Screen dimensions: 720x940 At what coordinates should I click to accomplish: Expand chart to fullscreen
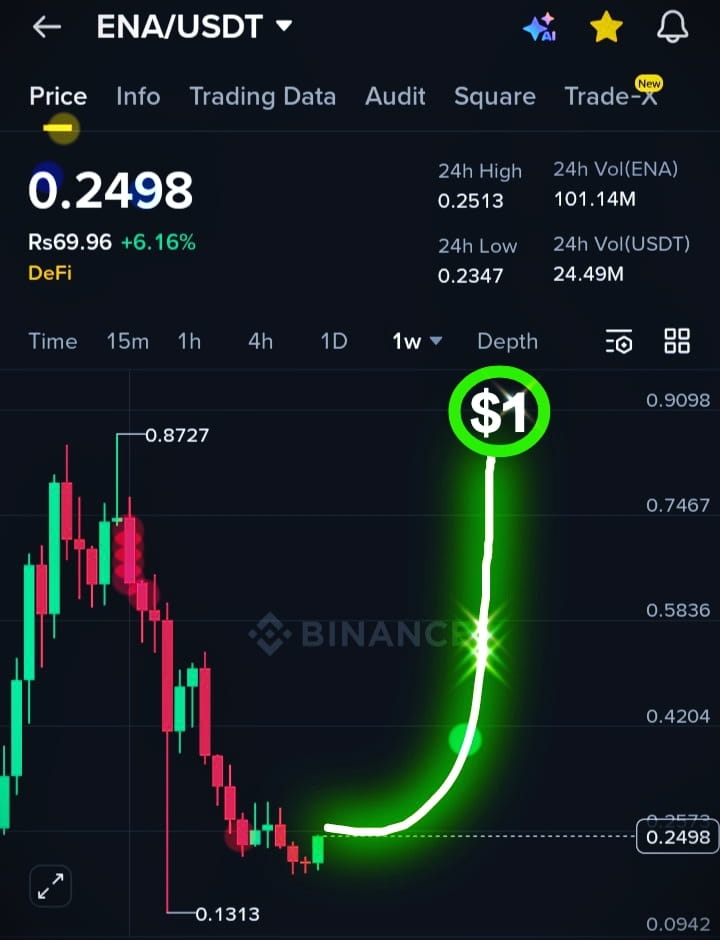coord(48,885)
